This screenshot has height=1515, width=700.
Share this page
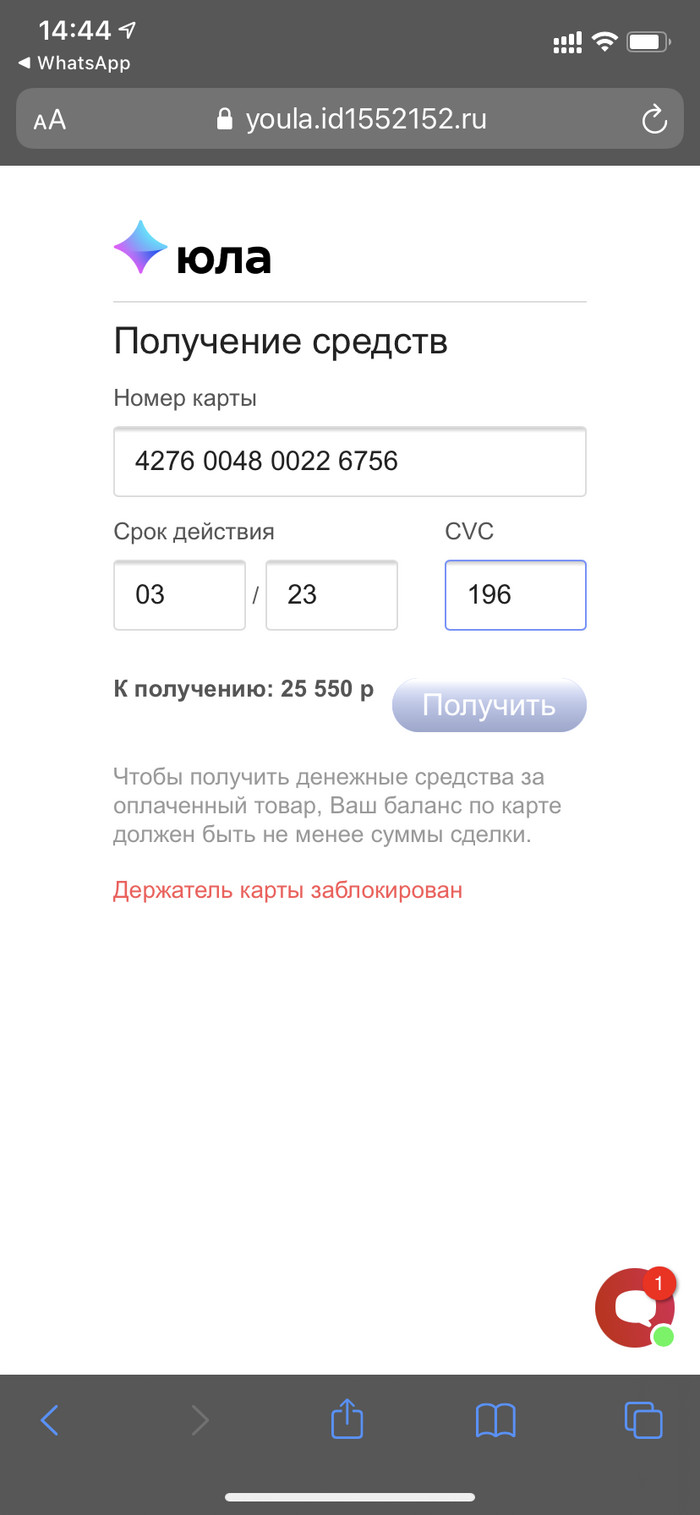click(347, 1419)
